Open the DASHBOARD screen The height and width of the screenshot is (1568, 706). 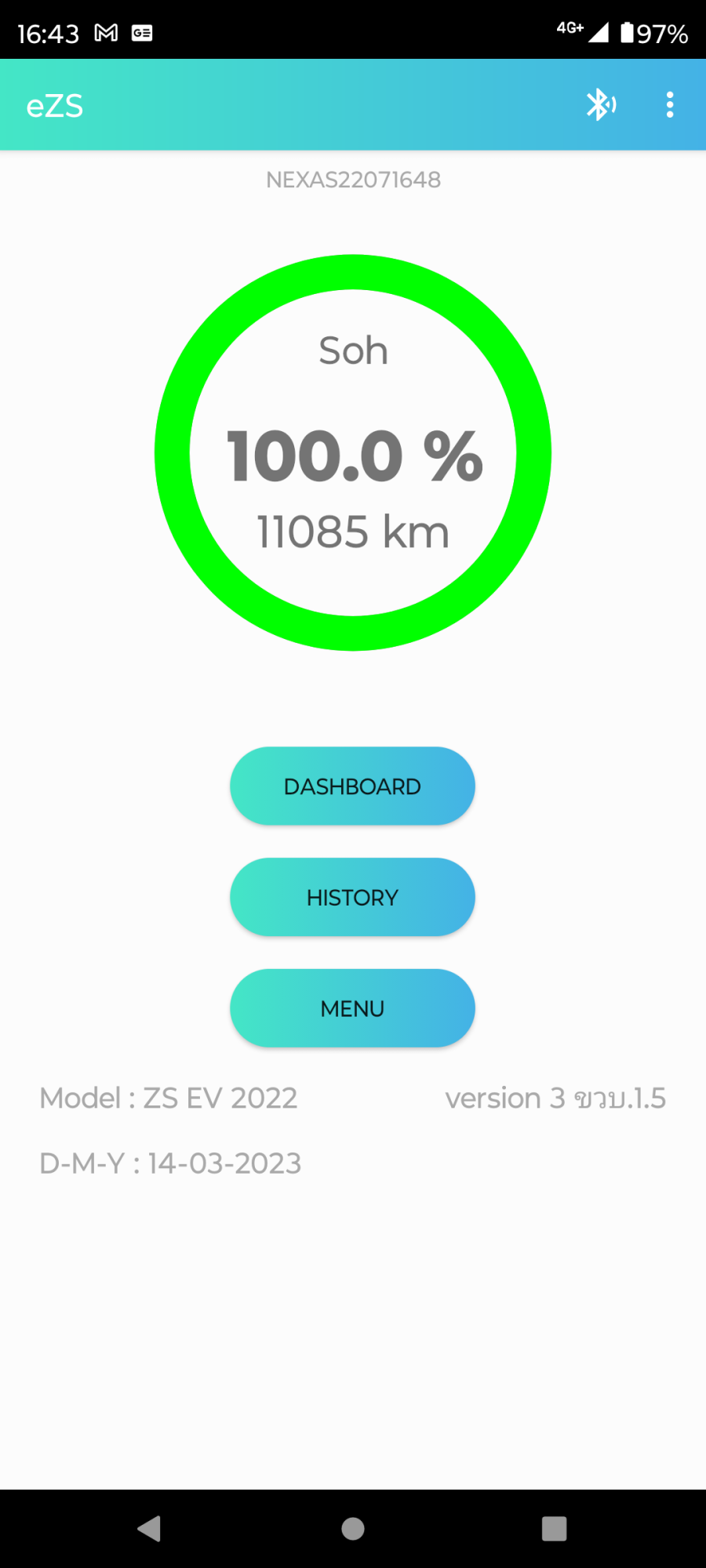pyautogui.click(x=352, y=786)
